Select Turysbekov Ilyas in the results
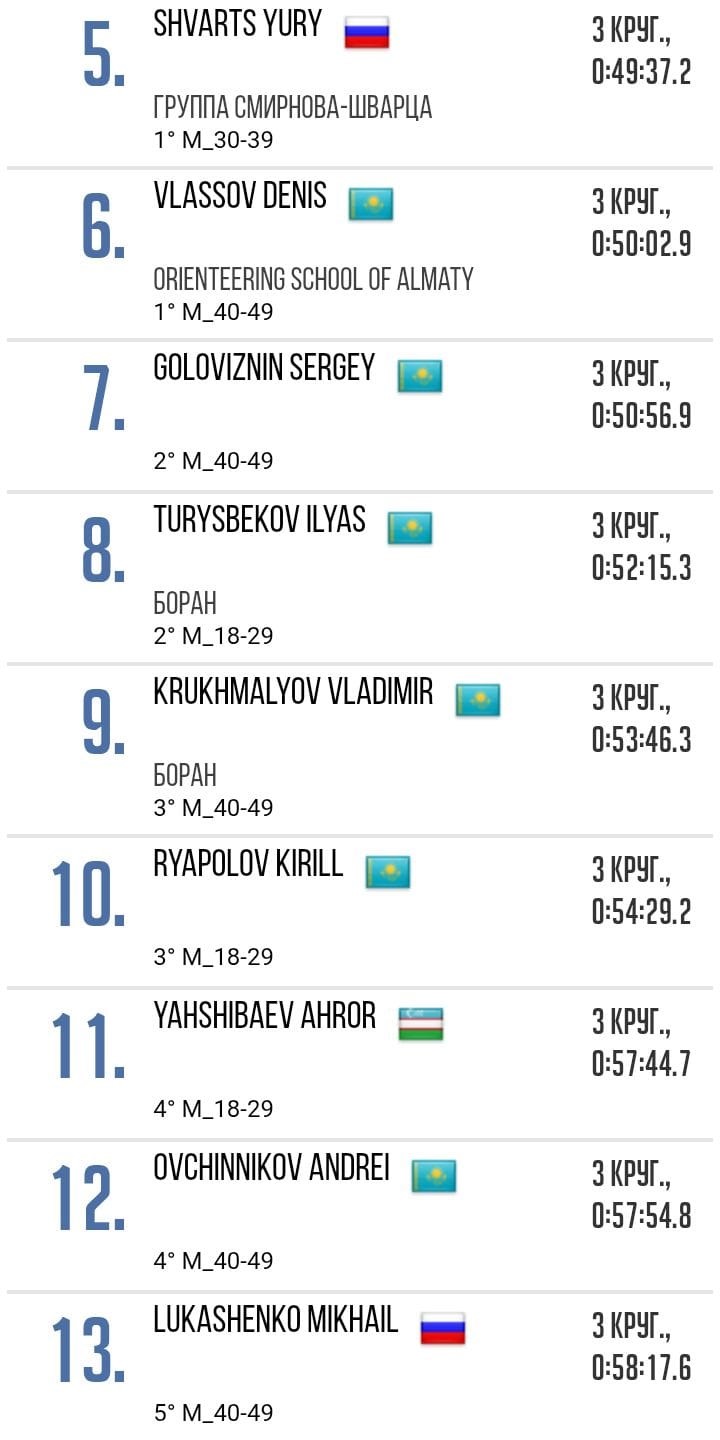Viewport: 720px width, 1440px height. pos(260,522)
